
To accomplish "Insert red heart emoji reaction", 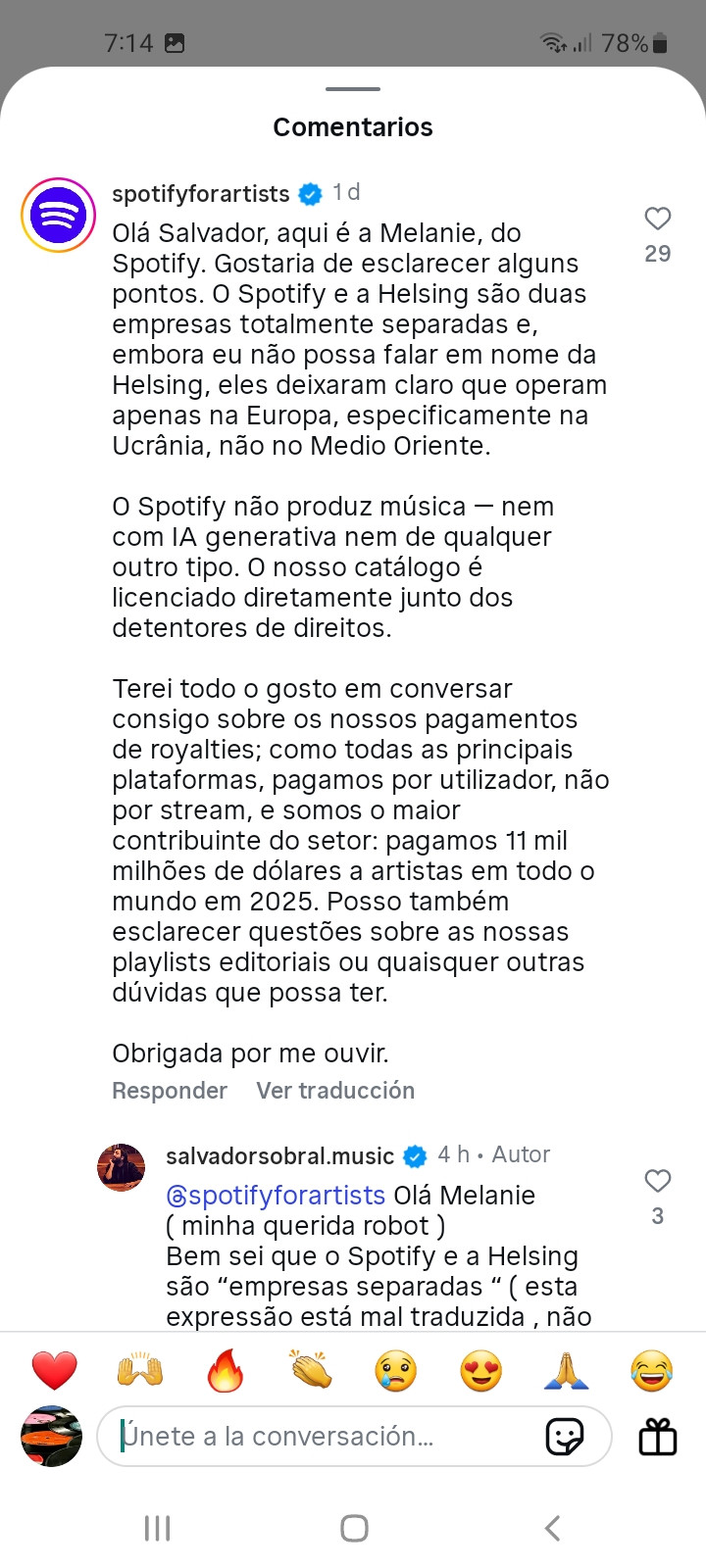I will point(54,1370).
